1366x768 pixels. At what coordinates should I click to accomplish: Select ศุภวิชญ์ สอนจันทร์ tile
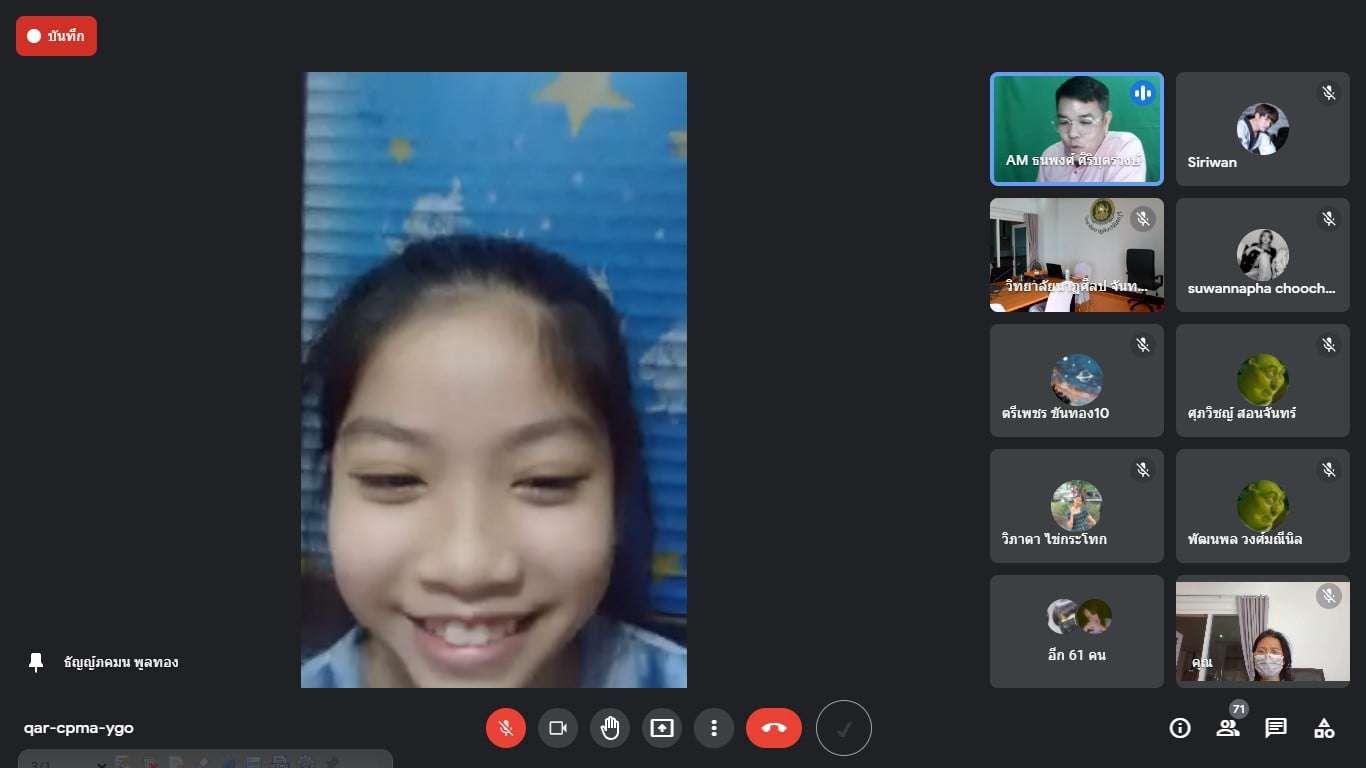(x=1262, y=380)
